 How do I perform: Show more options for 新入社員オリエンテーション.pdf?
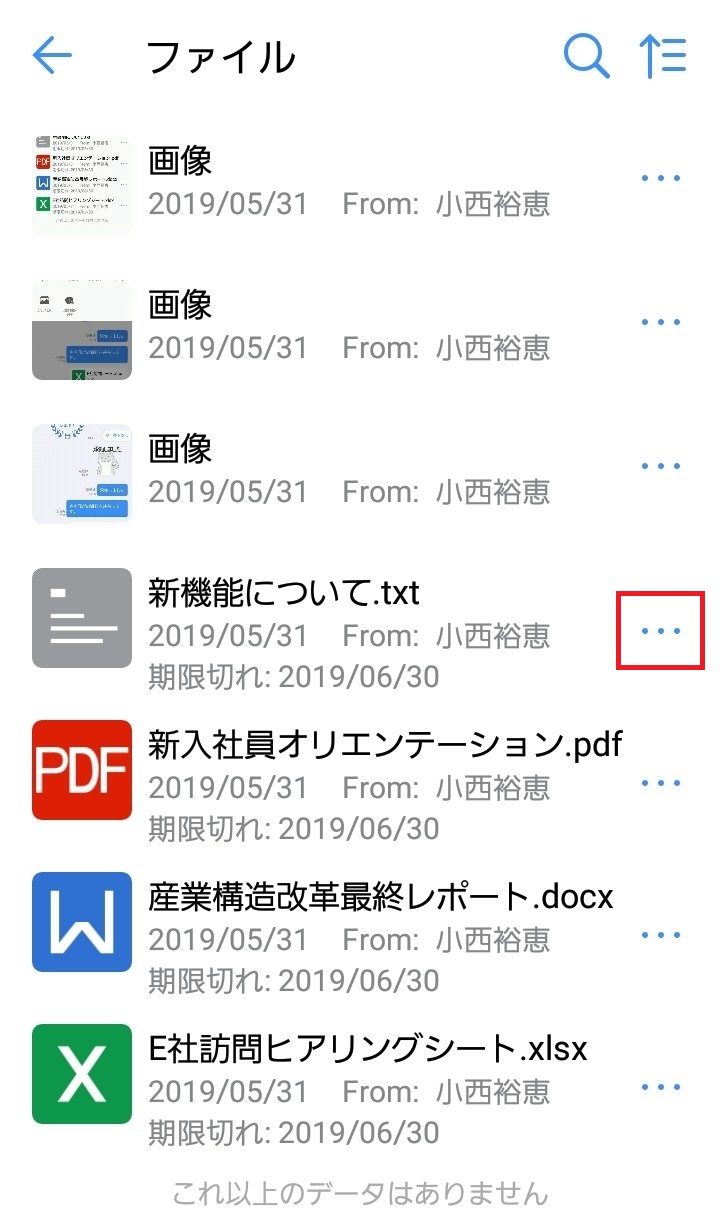[661, 783]
